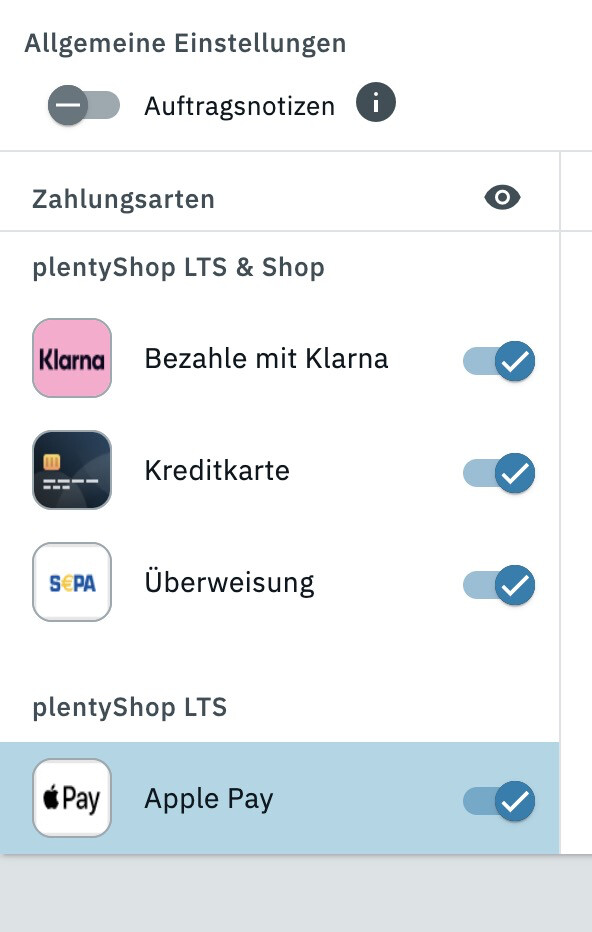The width and height of the screenshot is (592, 932).
Task: Disable the Bezahle mit Klarna switch
Action: pos(499,361)
